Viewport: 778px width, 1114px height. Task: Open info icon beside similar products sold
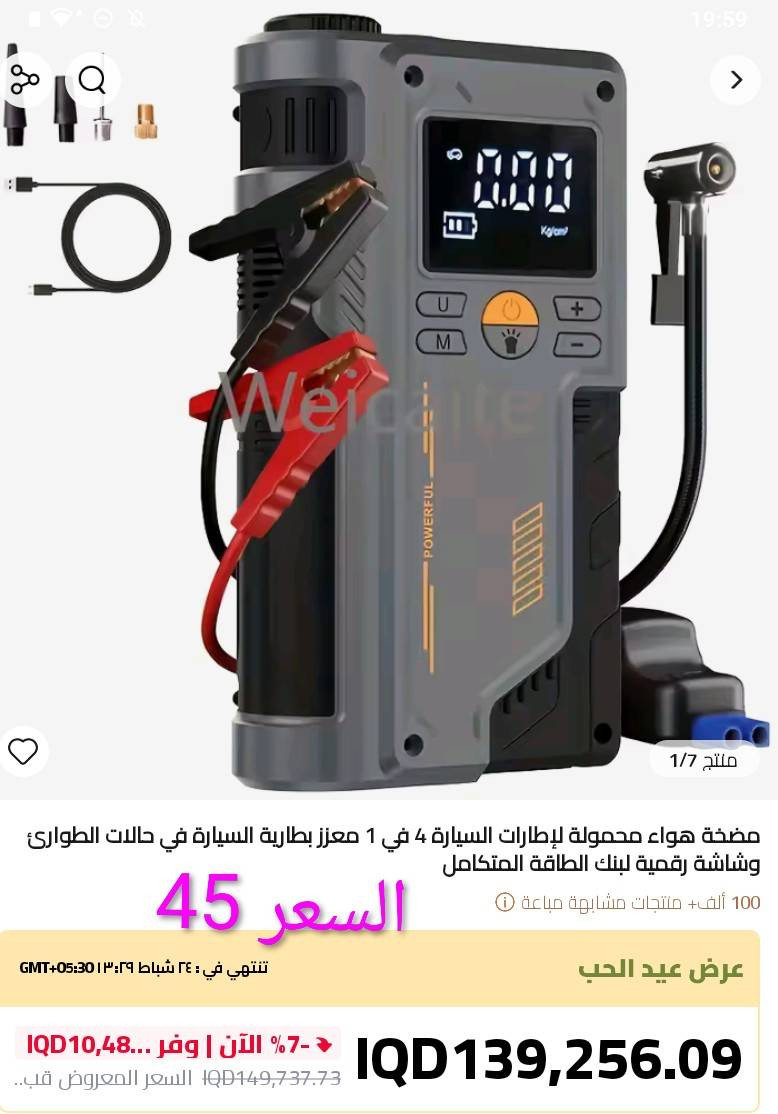click(505, 903)
